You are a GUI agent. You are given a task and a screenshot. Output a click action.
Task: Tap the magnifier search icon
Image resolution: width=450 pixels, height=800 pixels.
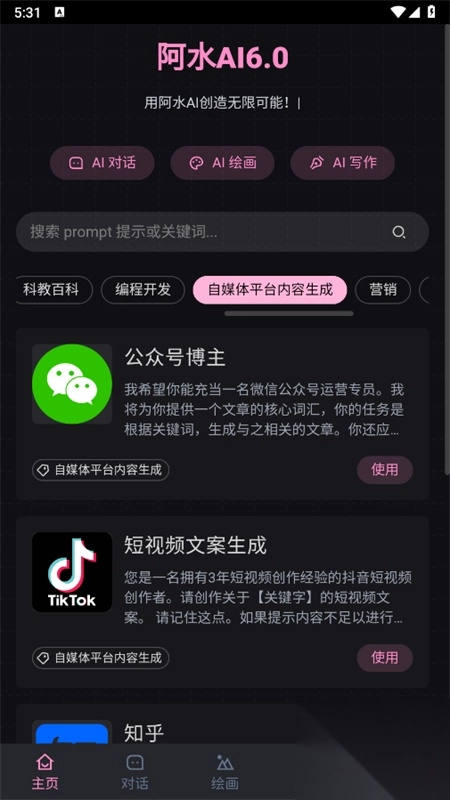[398, 232]
